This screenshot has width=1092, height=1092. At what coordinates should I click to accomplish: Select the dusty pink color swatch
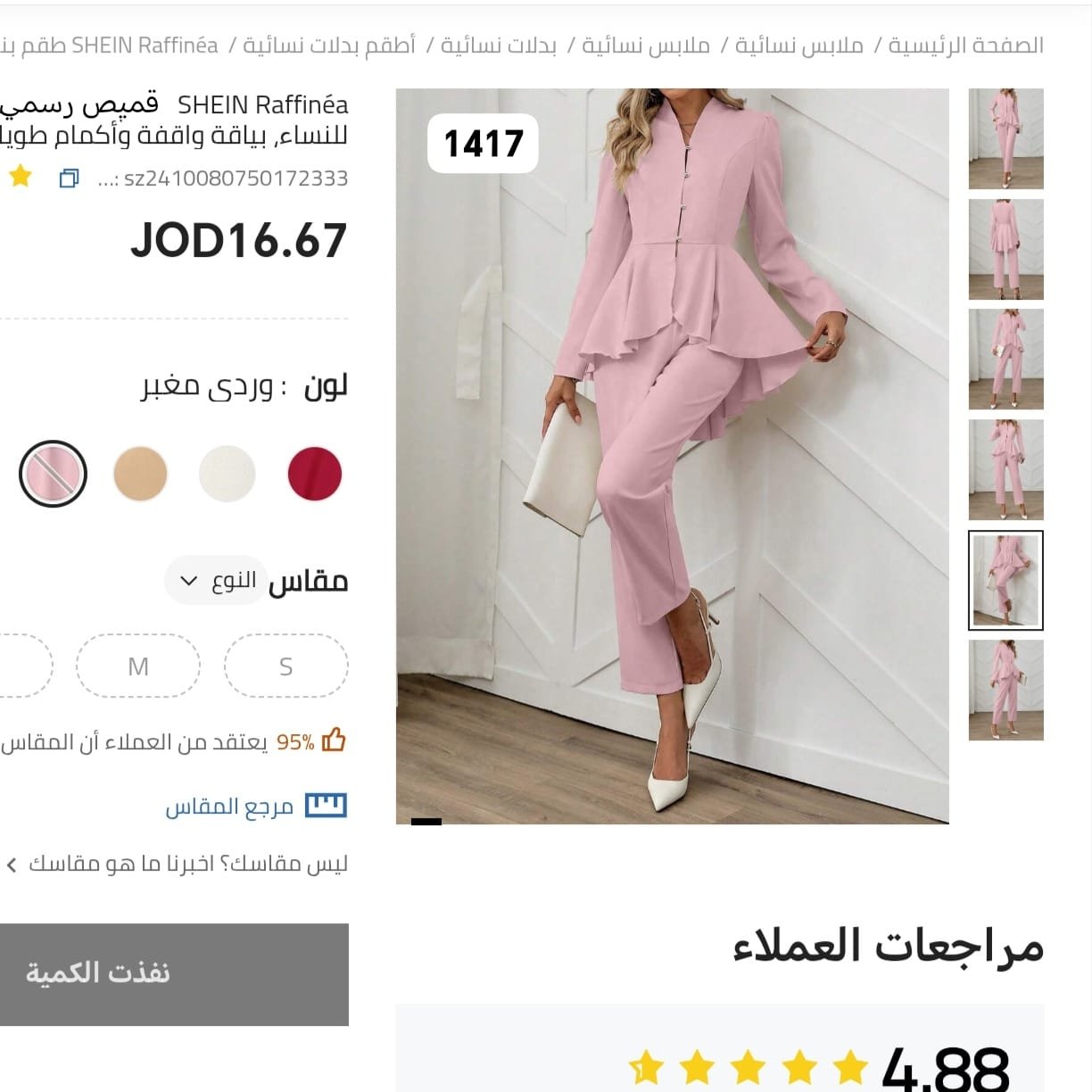tap(53, 474)
